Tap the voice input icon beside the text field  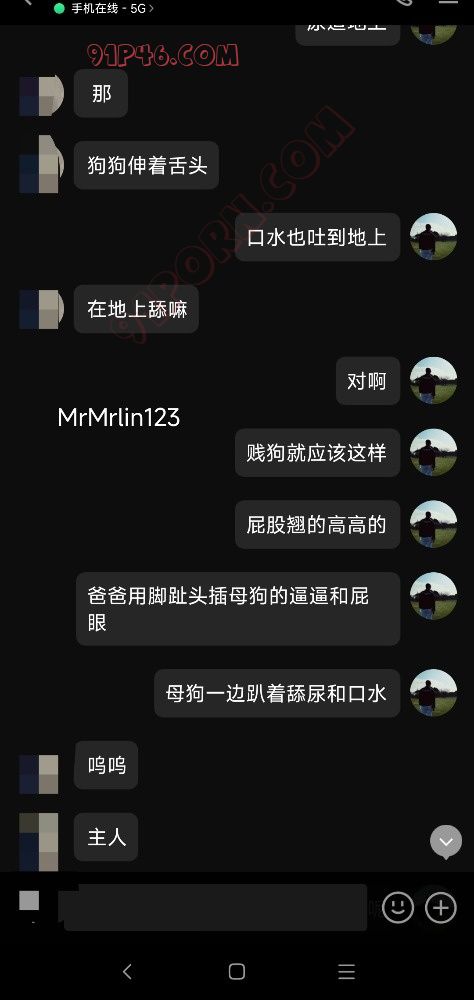29,901
